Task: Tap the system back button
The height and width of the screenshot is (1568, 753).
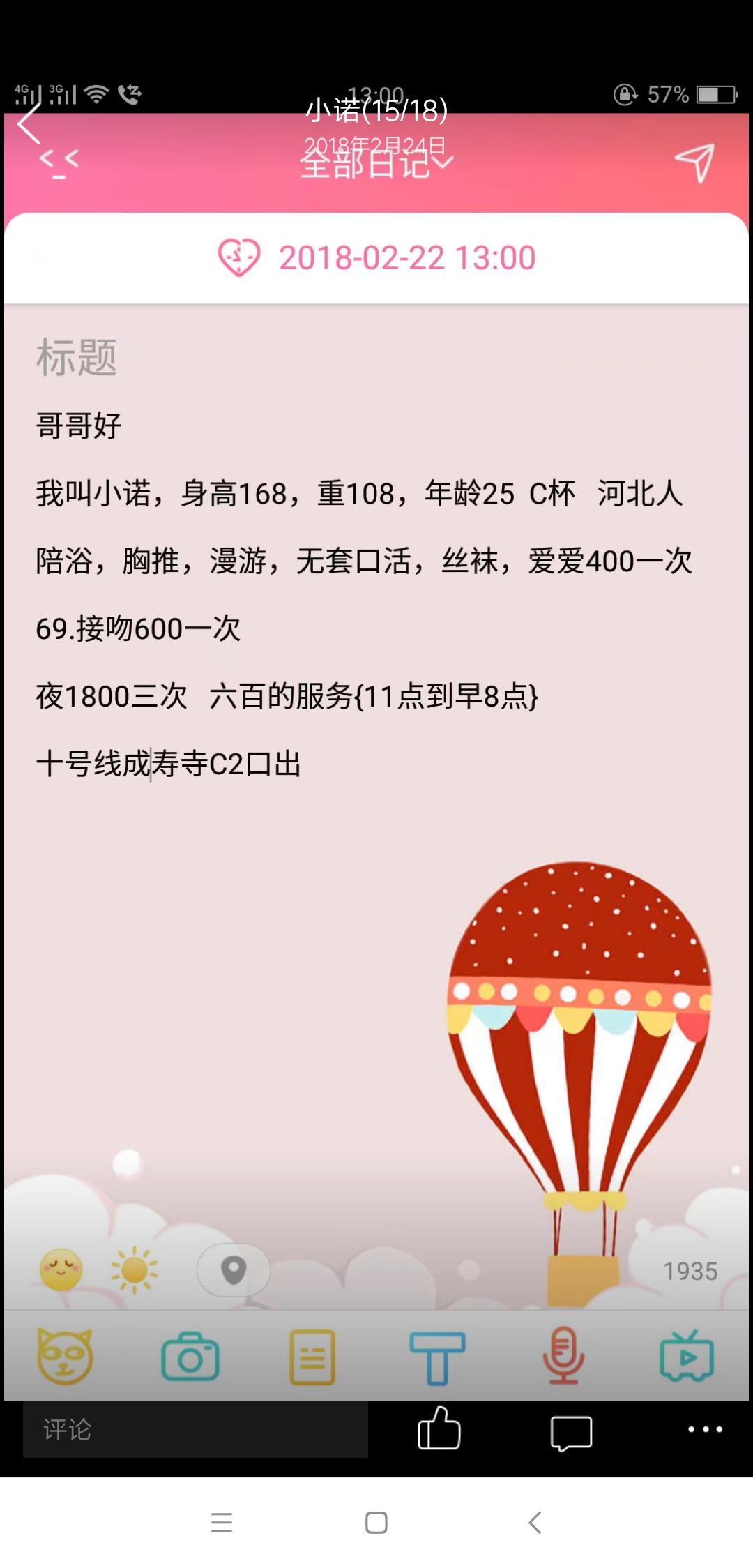Action: click(x=535, y=1523)
